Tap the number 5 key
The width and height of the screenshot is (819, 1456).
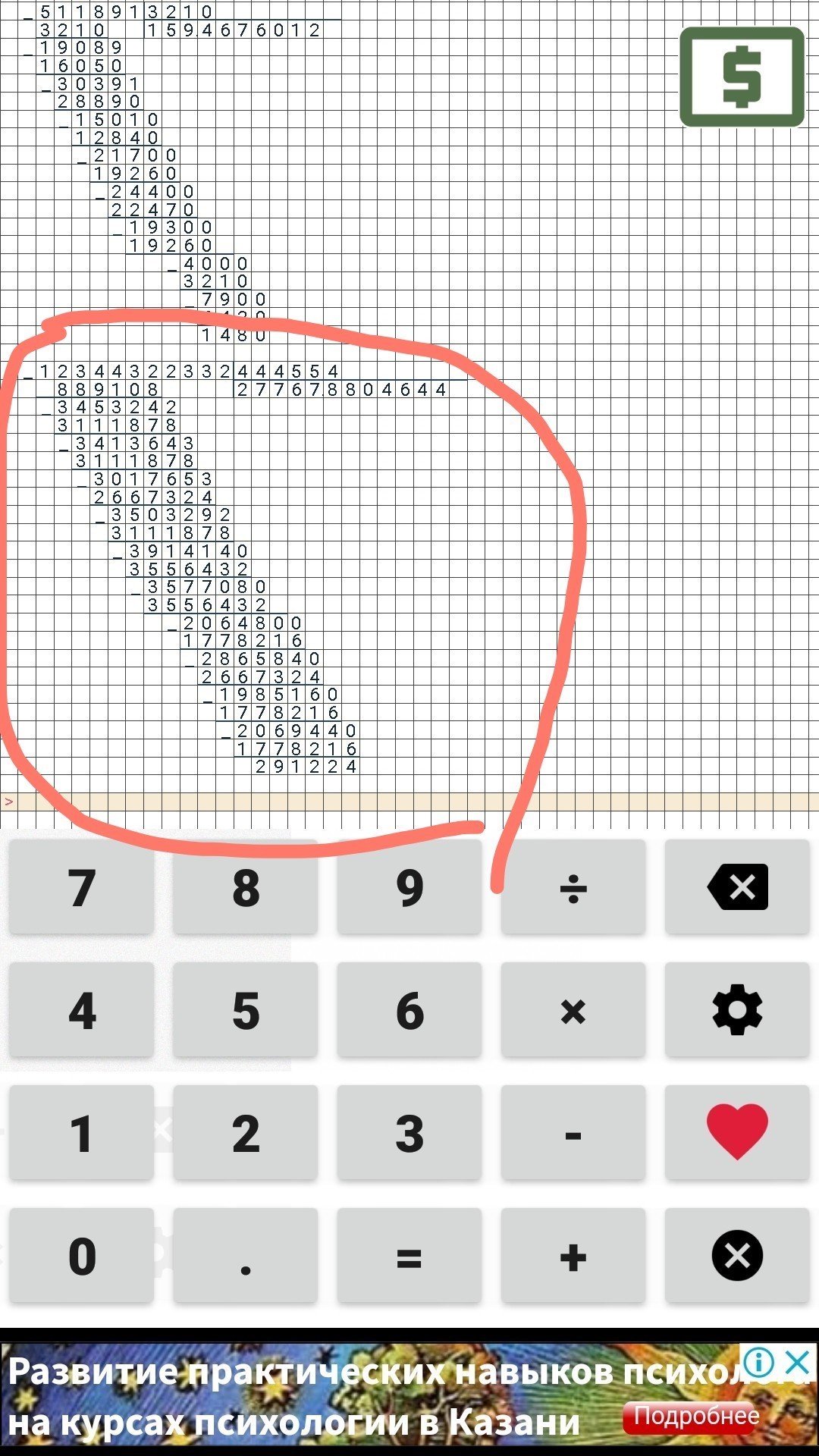click(x=246, y=1010)
